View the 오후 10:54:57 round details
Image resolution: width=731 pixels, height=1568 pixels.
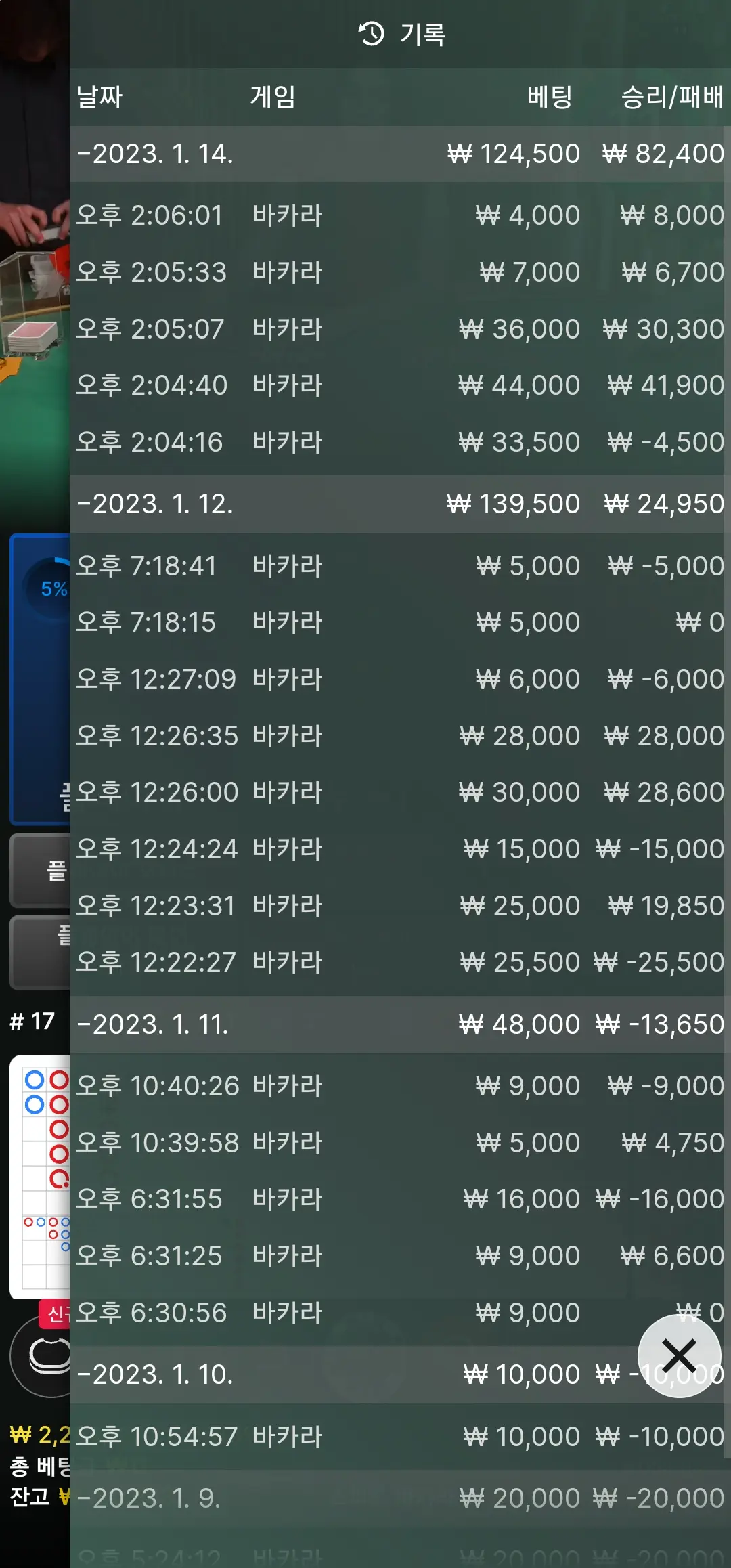[x=400, y=1437]
